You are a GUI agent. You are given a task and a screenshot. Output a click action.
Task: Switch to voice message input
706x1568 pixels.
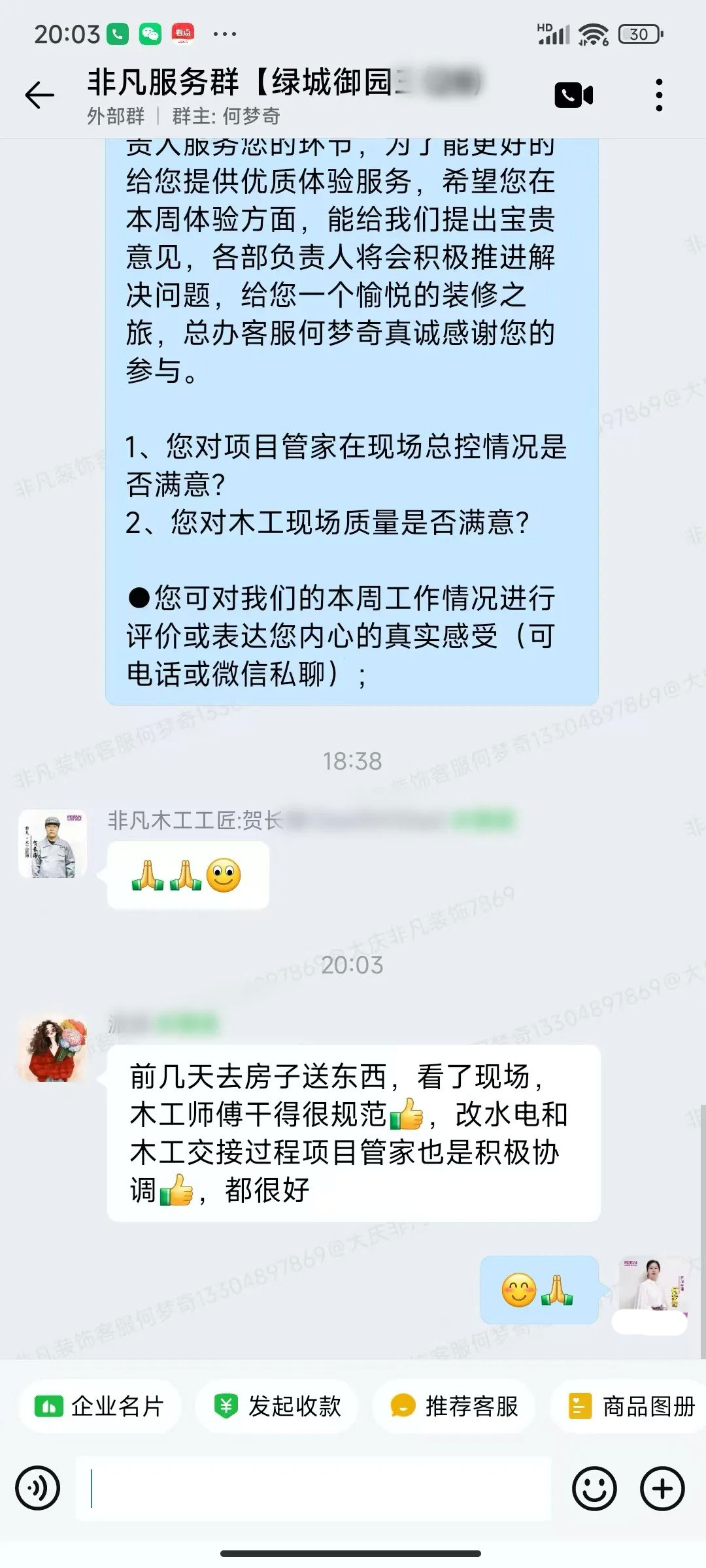(38, 1489)
